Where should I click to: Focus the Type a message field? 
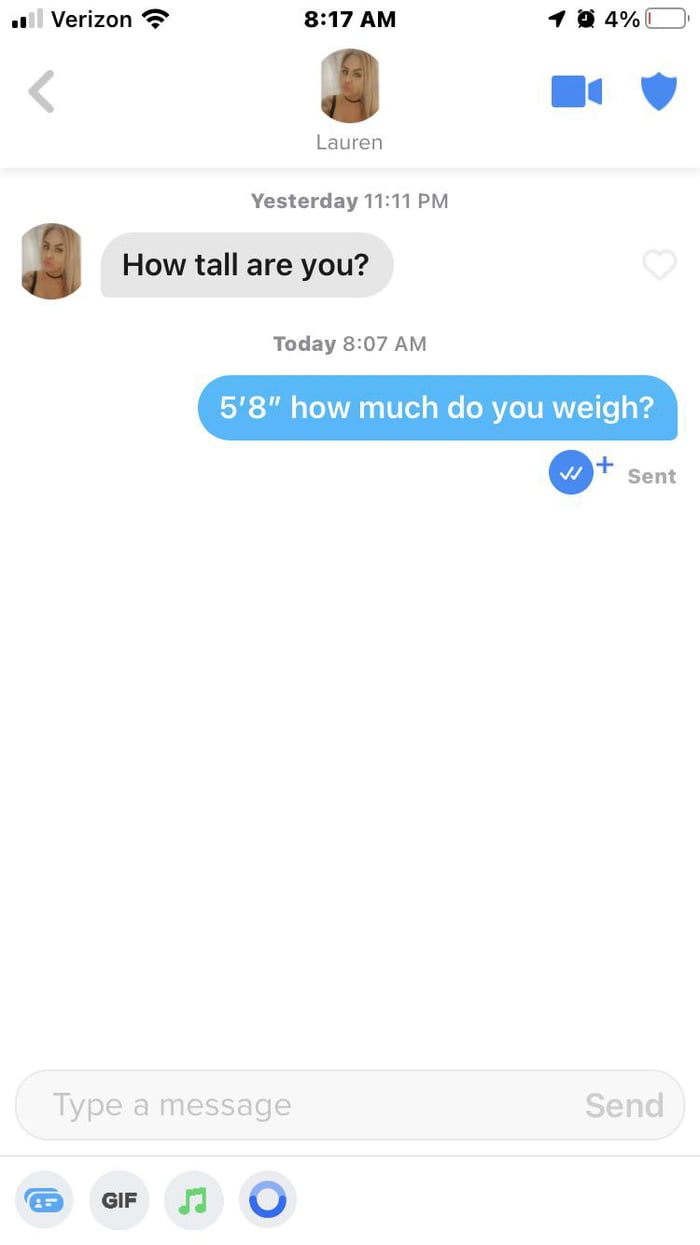click(x=300, y=1105)
